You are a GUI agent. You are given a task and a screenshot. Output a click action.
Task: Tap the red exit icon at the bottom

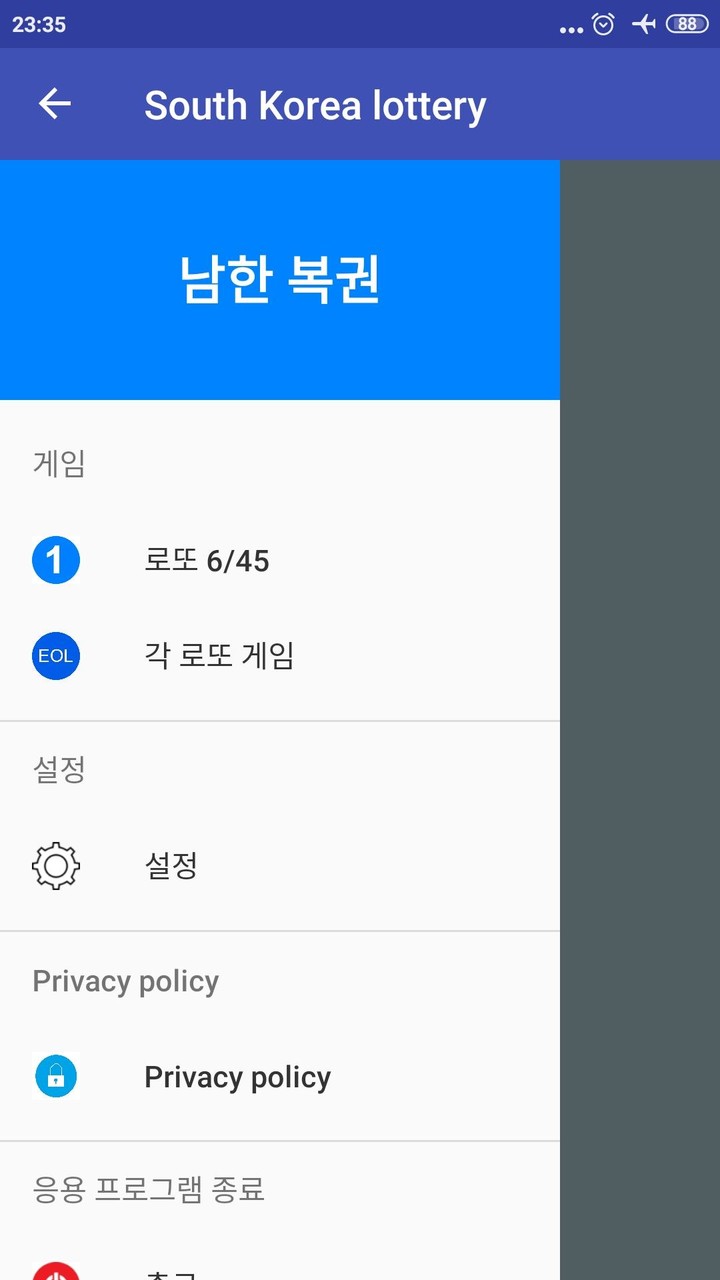[55, 1272]
